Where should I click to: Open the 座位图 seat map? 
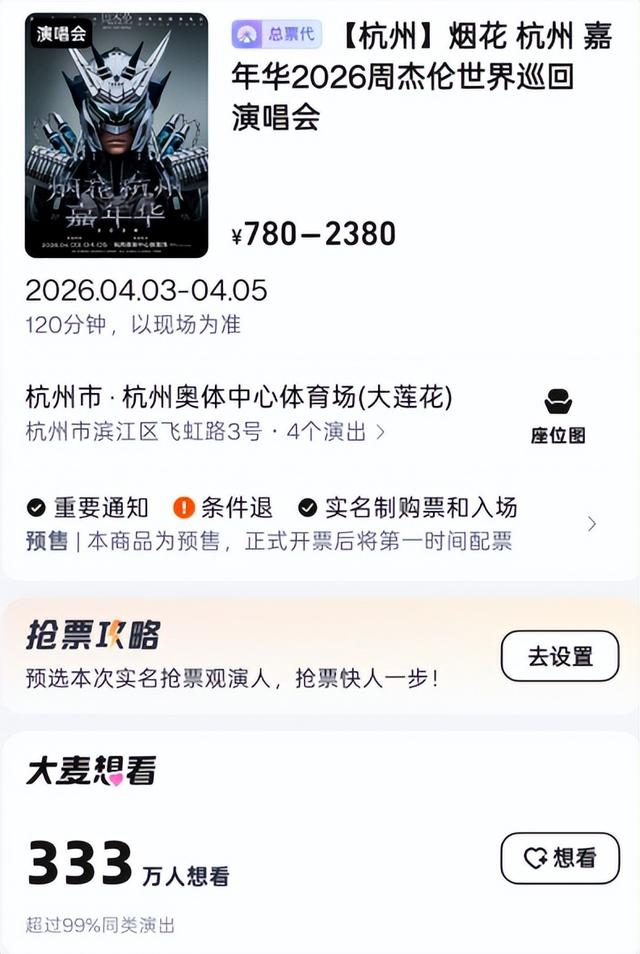558,415
